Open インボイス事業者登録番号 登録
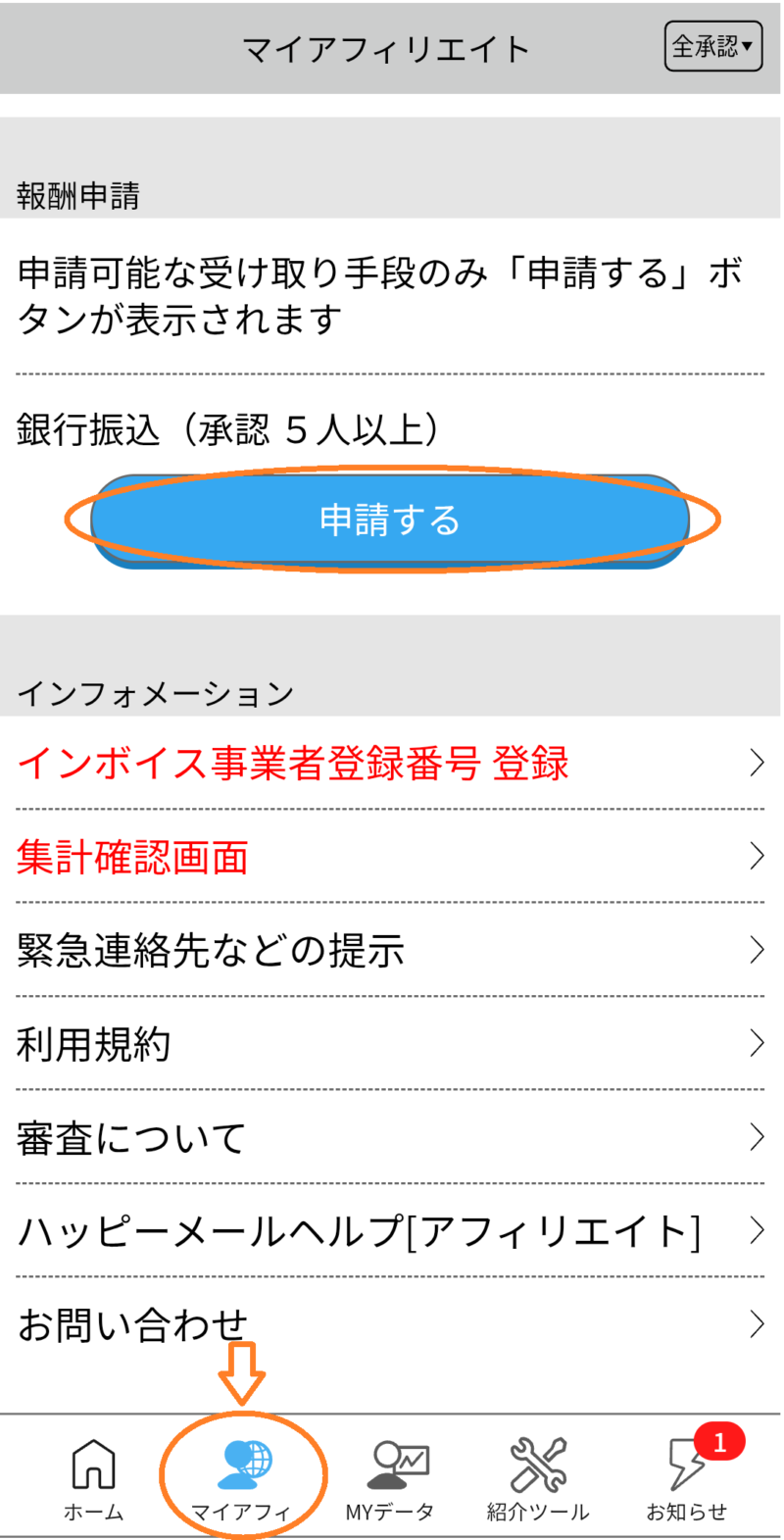Viewport: 784px width, 1540px height. click(x=390, y=763)
